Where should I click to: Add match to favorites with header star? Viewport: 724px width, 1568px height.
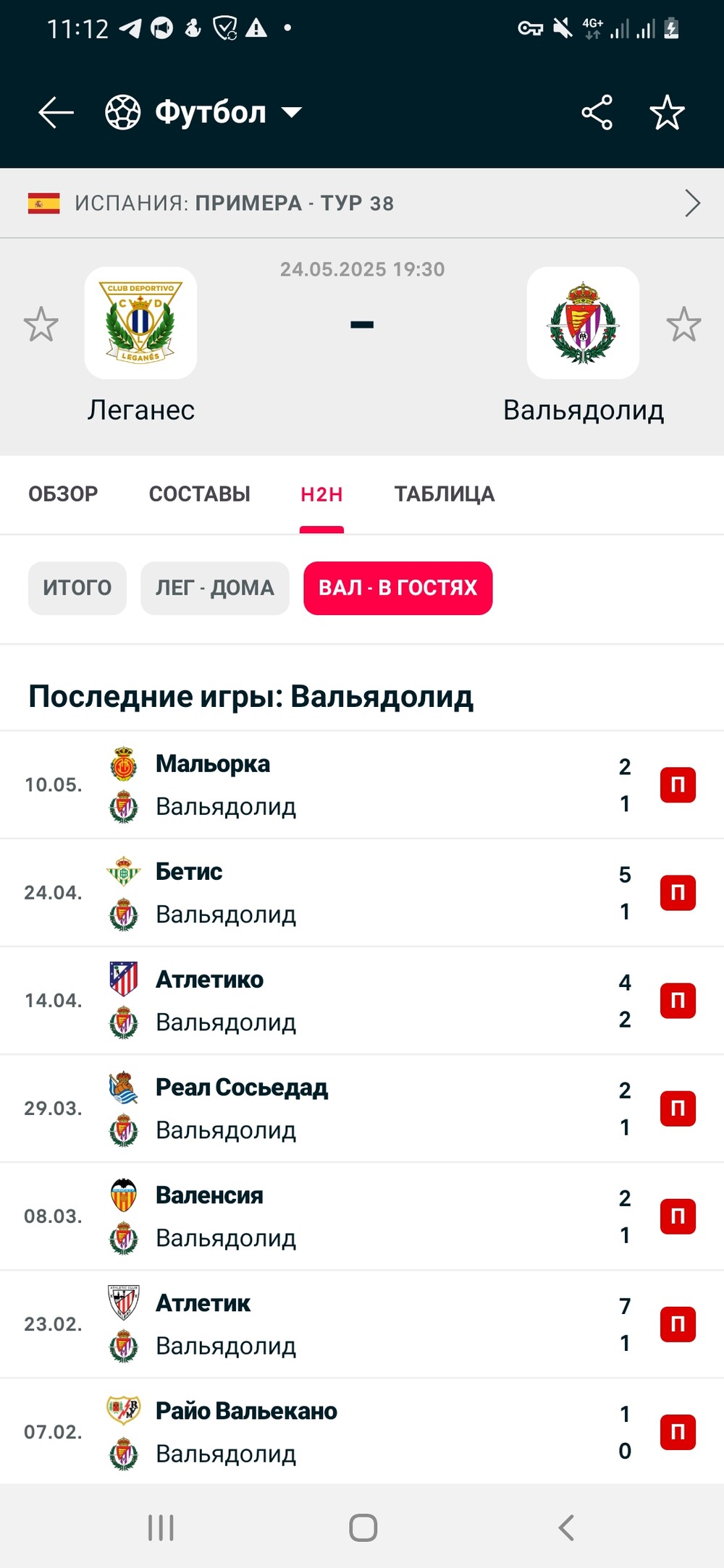(667, 113)
